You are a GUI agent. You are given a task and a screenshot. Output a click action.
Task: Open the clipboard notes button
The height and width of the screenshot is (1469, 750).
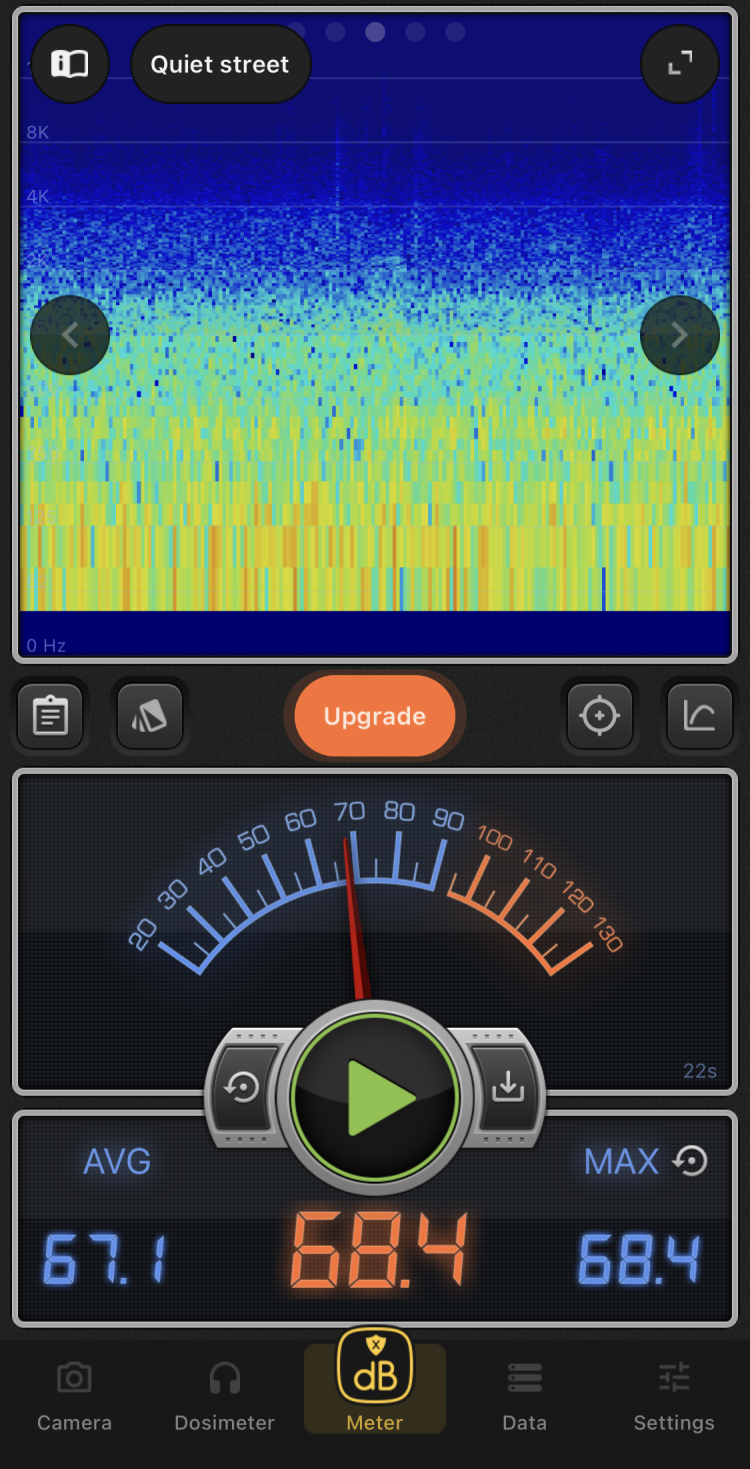coord(51,716)
